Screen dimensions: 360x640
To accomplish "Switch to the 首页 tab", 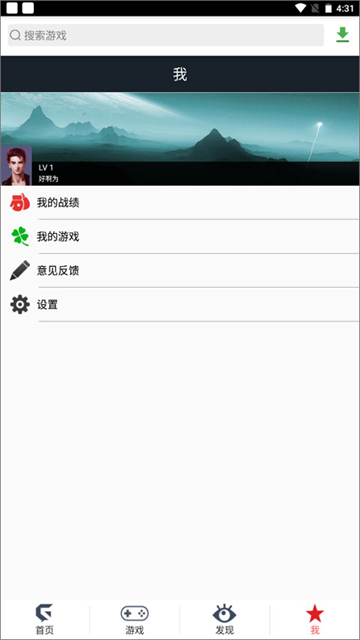I will click(x=44, y=620).
